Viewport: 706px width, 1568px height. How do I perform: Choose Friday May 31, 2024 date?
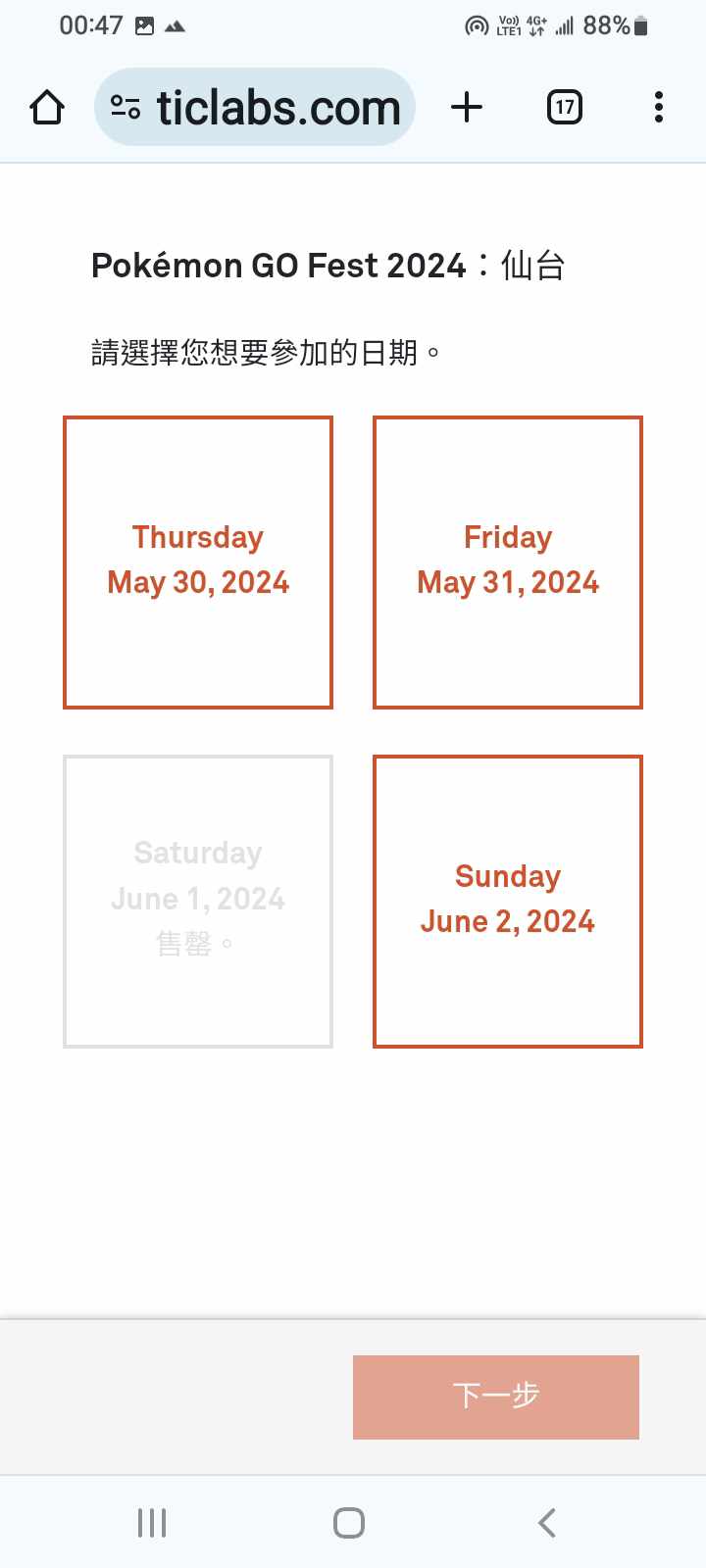508,562
